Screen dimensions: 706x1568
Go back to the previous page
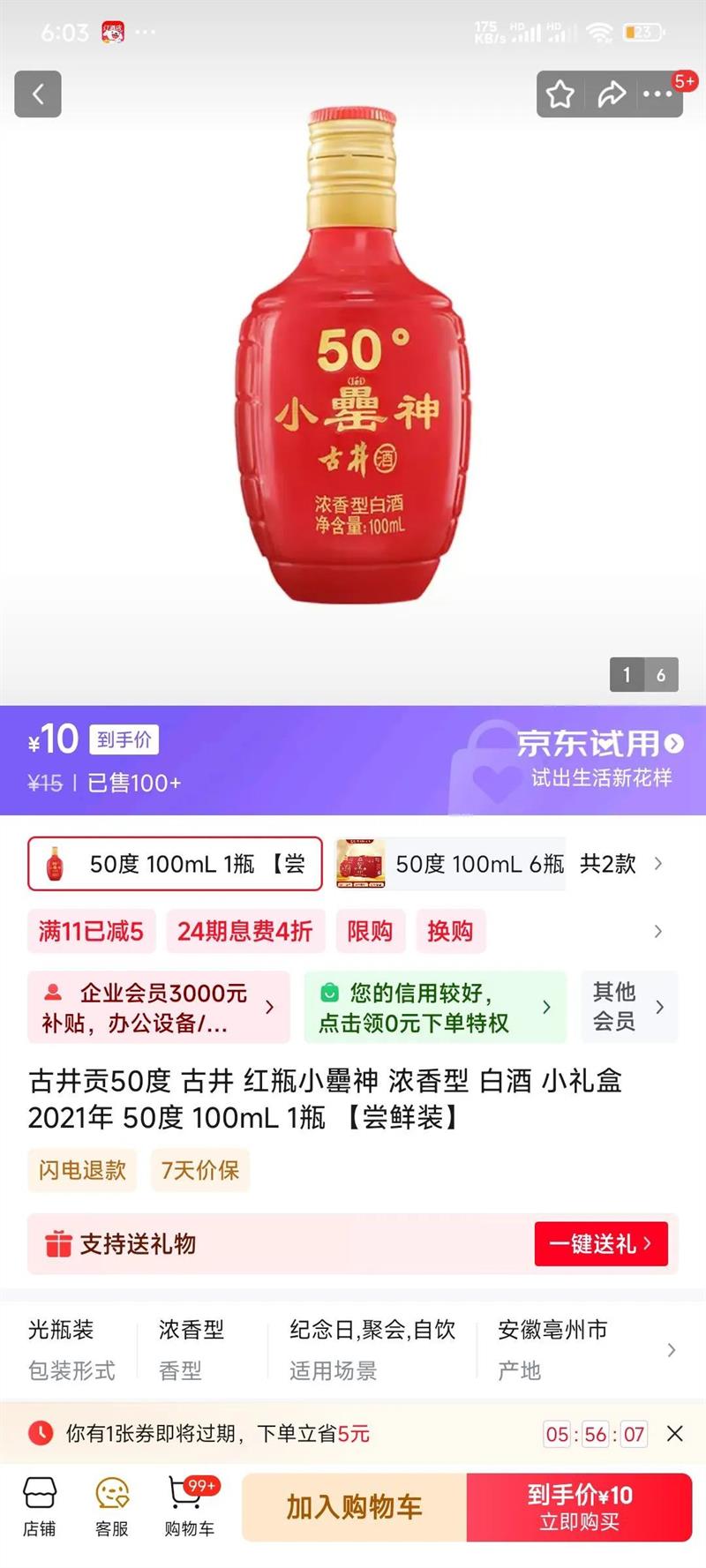click(38, 94)
